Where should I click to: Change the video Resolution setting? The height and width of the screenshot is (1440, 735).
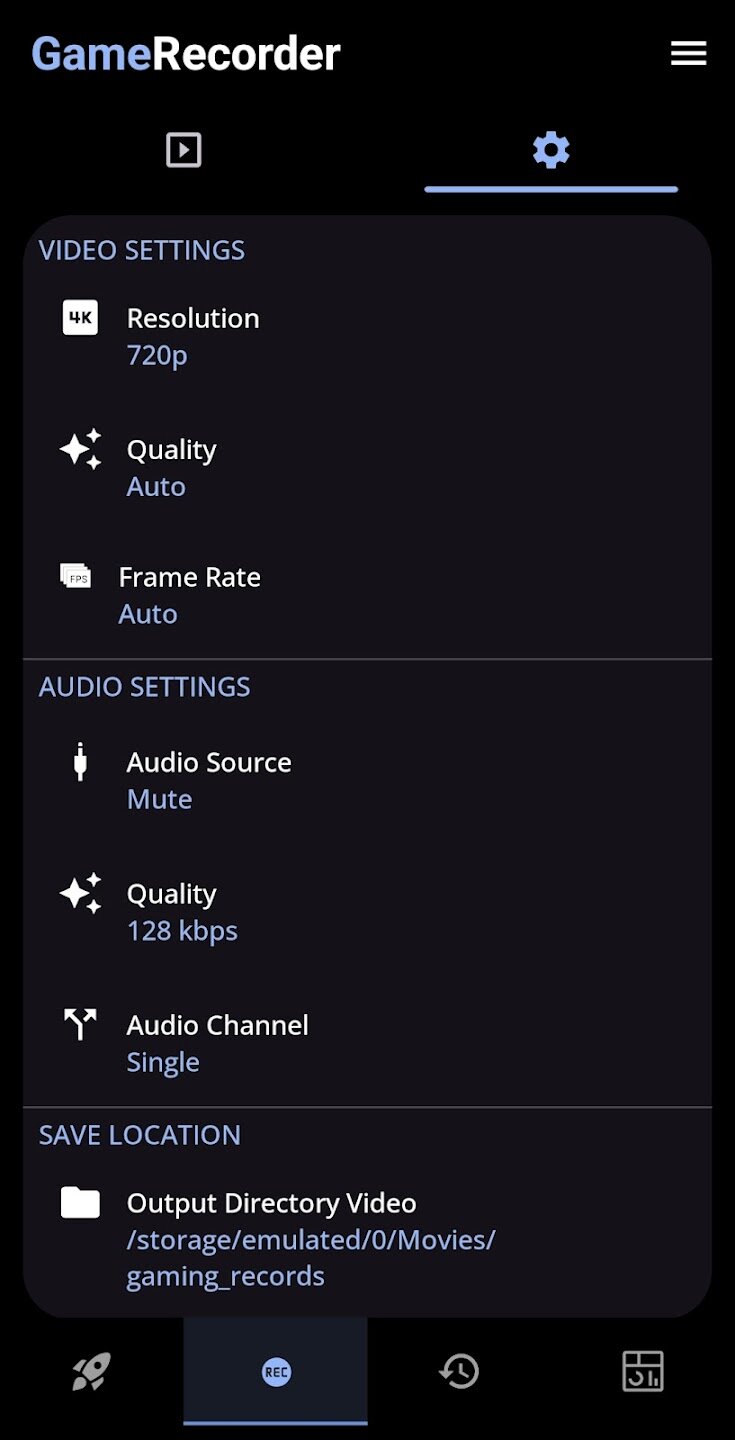coord(193,336)
